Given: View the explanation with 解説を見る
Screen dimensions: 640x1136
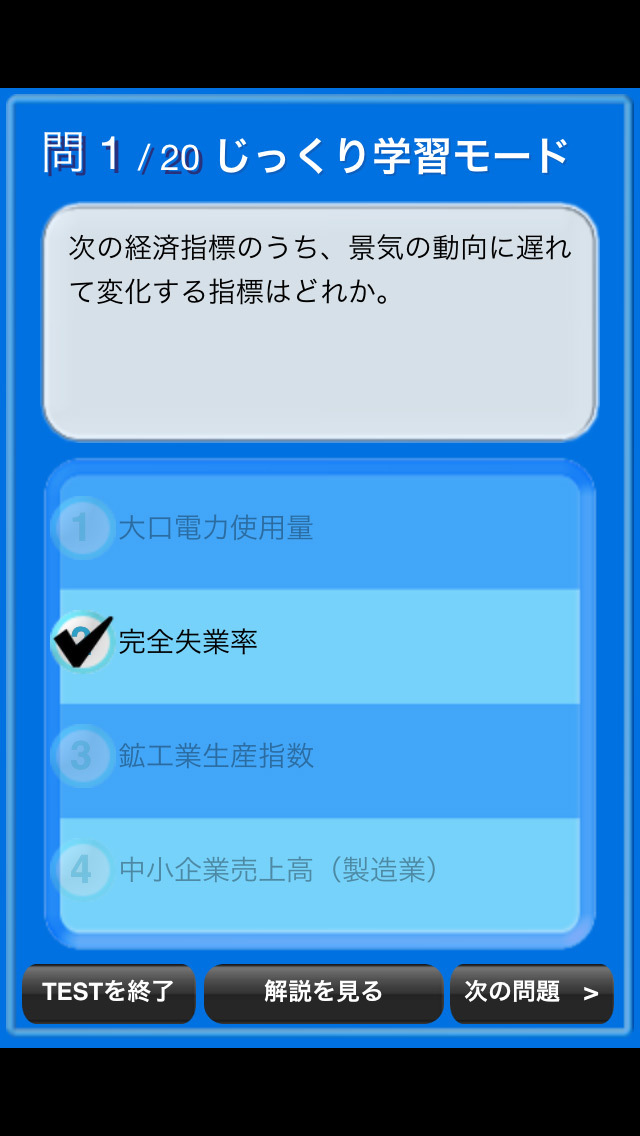Looking at the screenshot, I should pyautogui.click(x=323, y=993).
